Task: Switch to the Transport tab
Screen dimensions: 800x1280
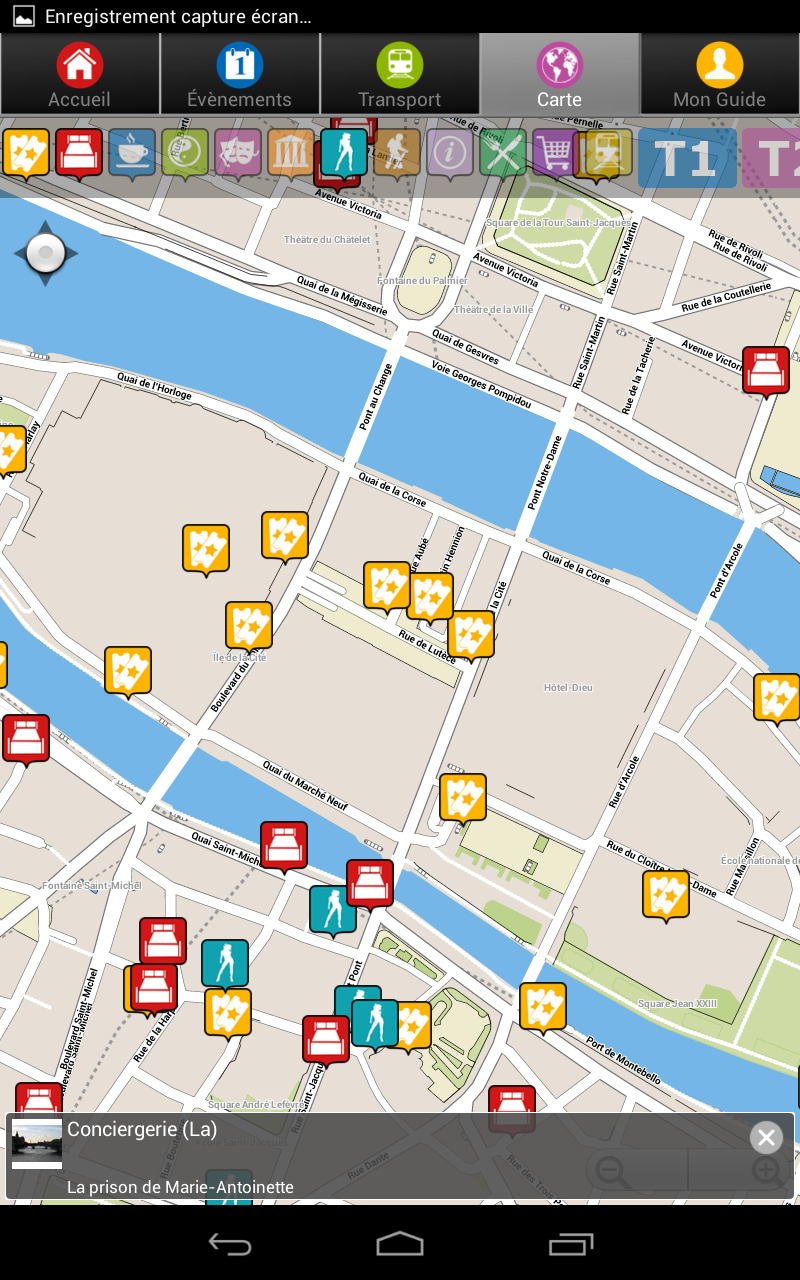Action: 400,75
